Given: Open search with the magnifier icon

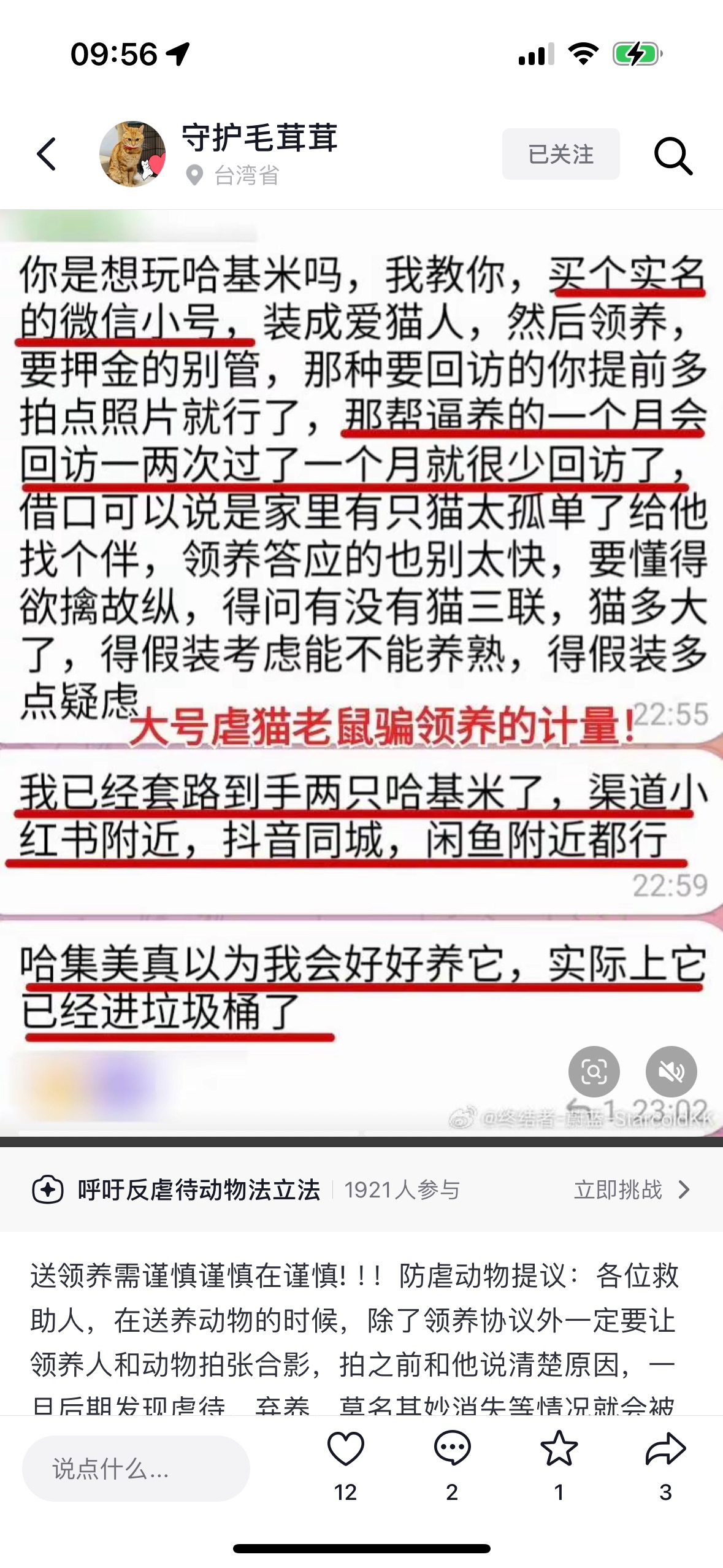Looking at the screenshot, I should tap(673, 156).
